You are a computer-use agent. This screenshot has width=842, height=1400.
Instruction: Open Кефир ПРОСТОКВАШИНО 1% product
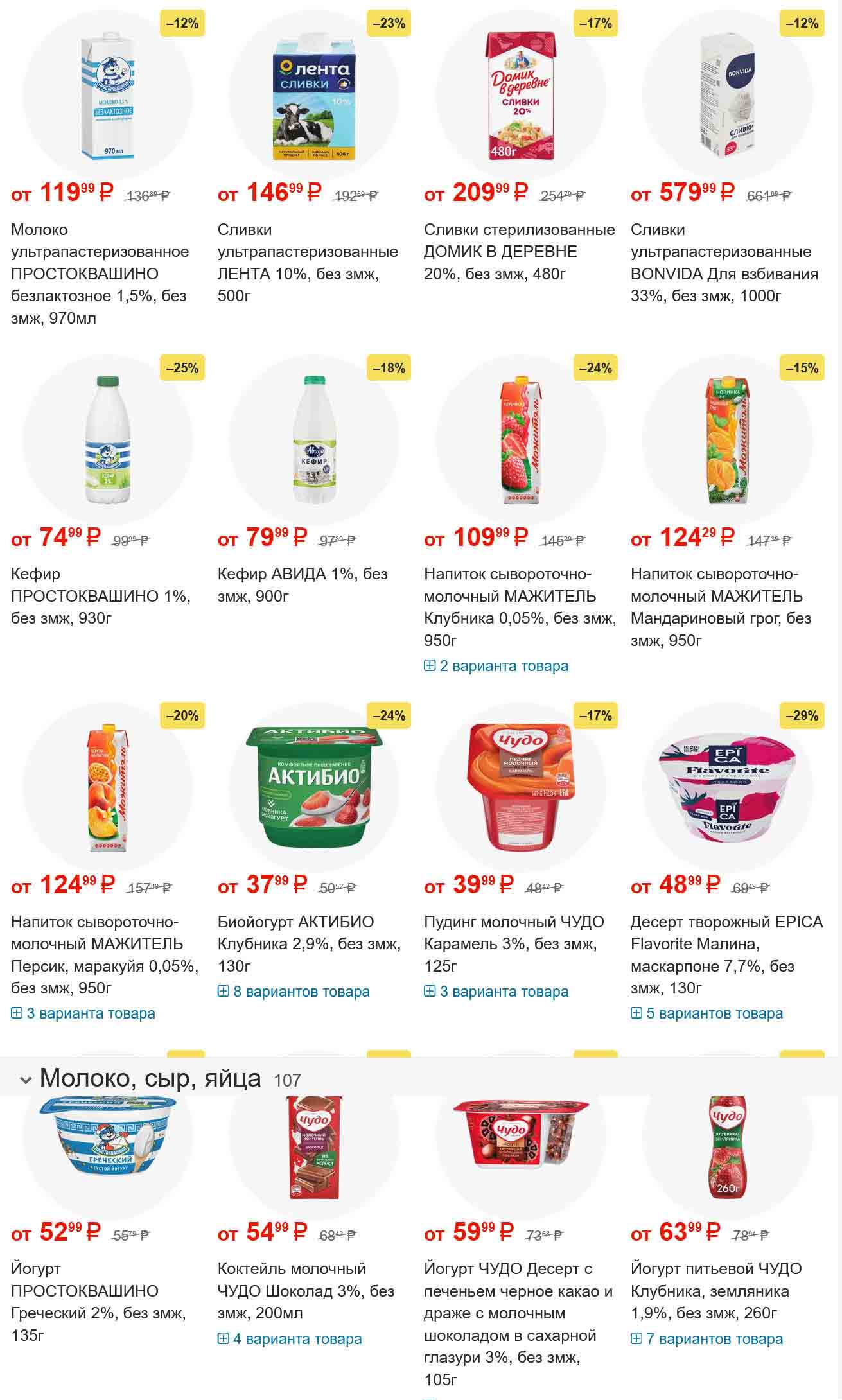pos(100,596)
